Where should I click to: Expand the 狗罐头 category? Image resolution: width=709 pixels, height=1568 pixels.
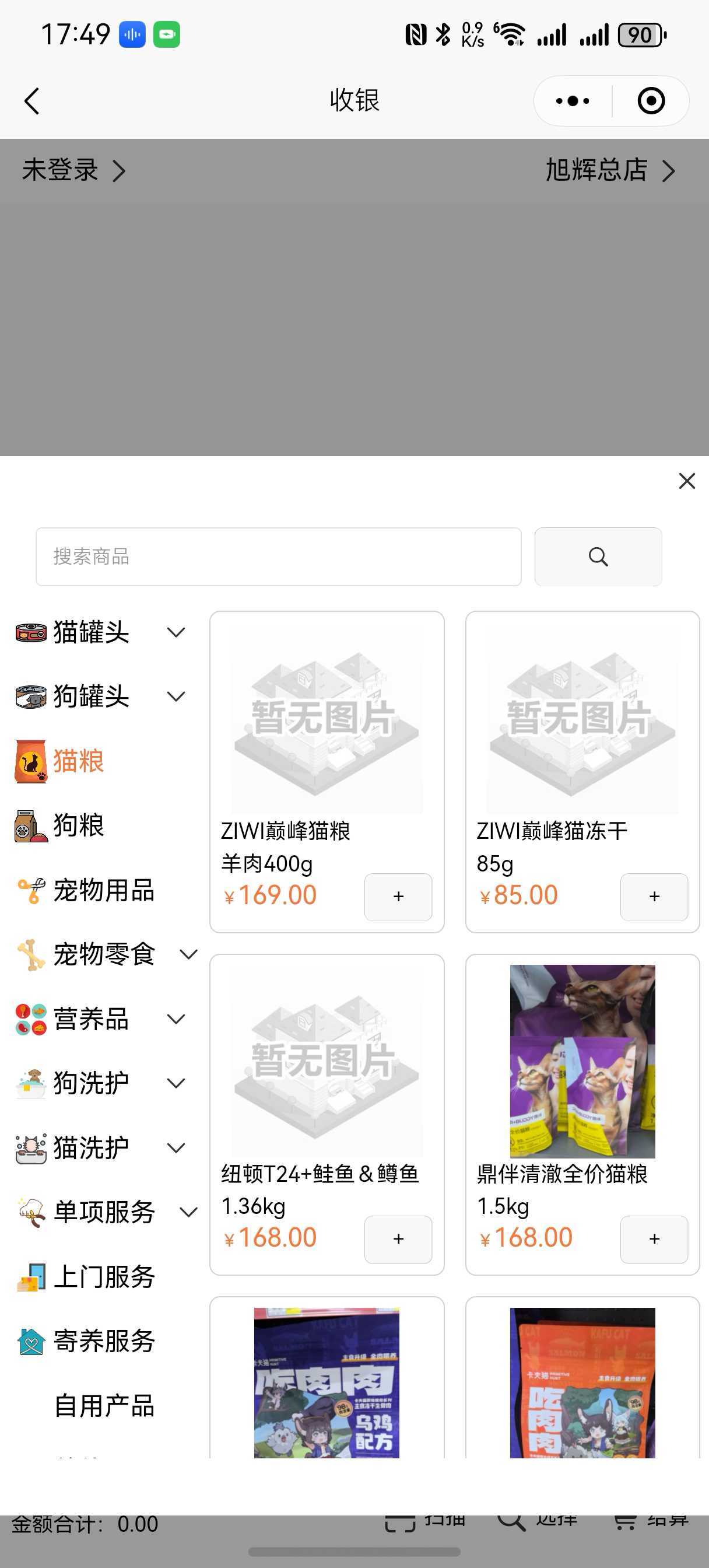point(176,696)
